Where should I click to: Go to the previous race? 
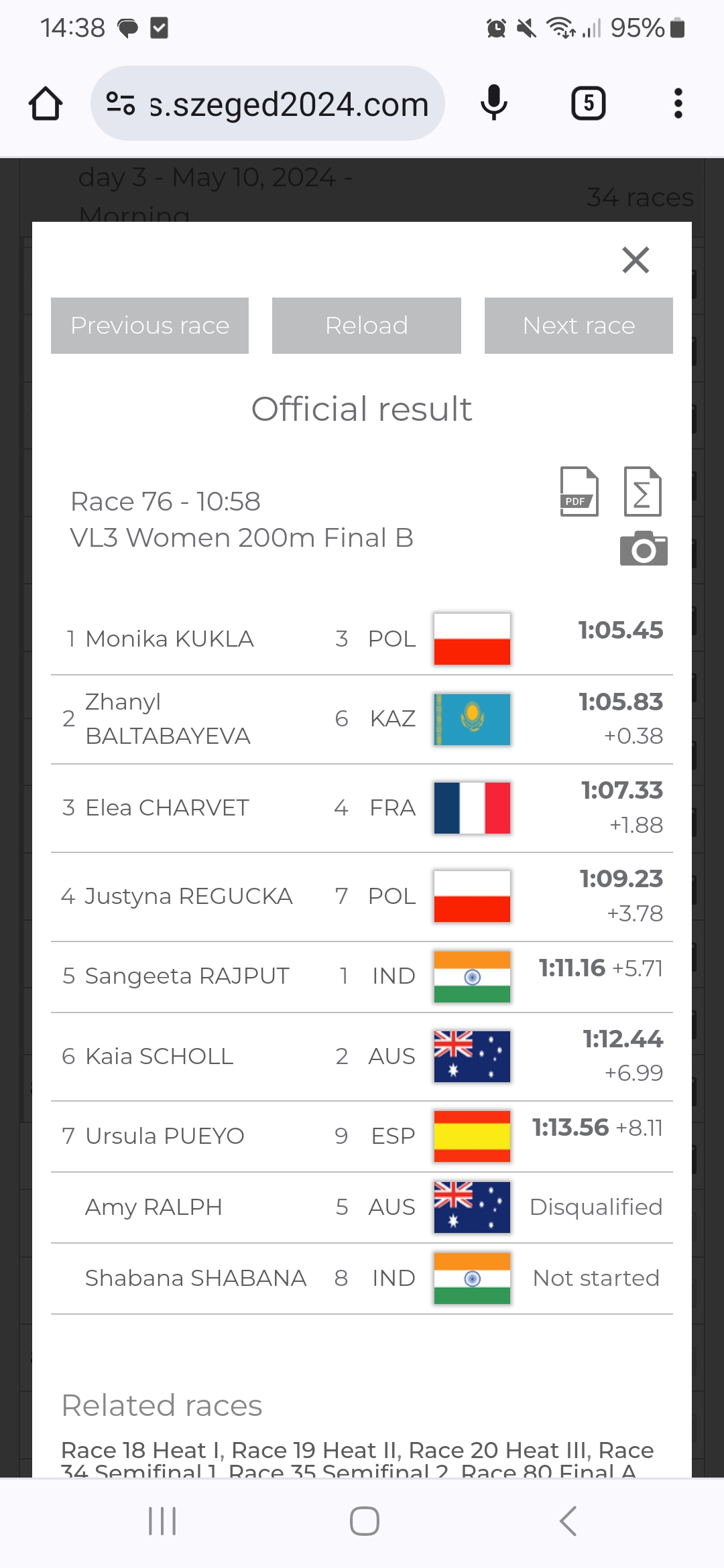[149, 326]
